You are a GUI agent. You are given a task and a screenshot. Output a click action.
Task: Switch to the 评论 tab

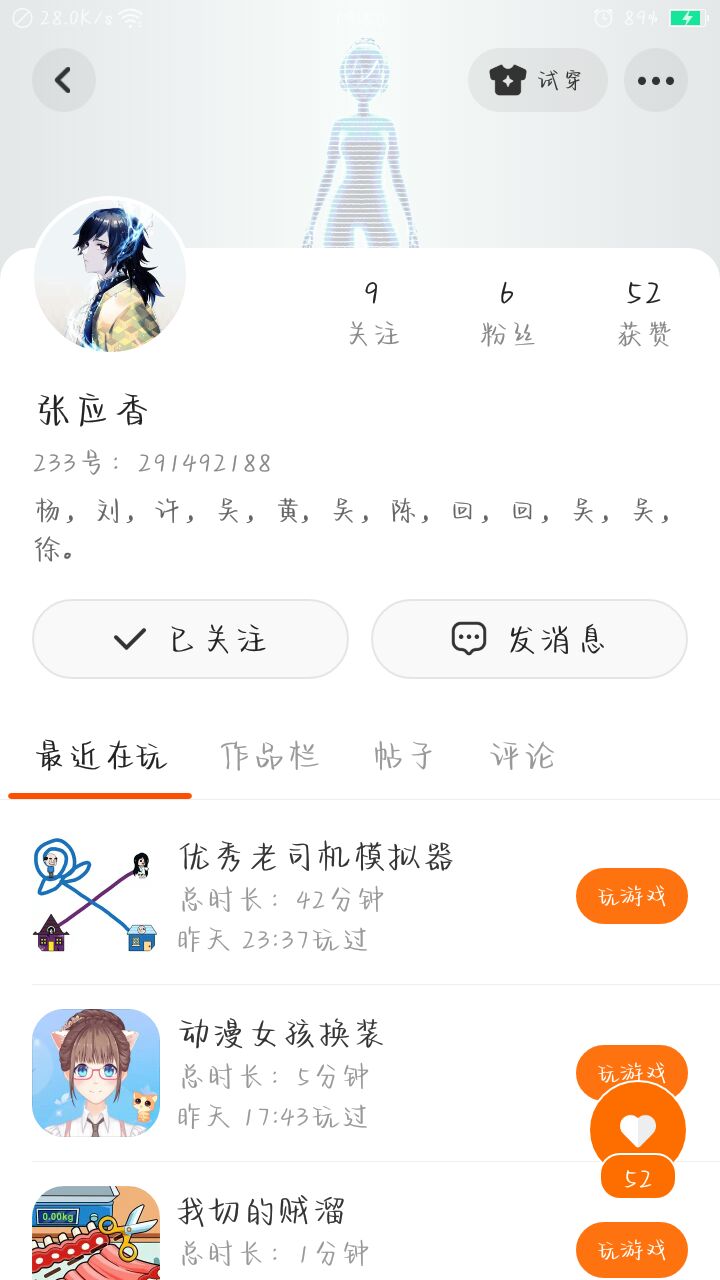522,756
